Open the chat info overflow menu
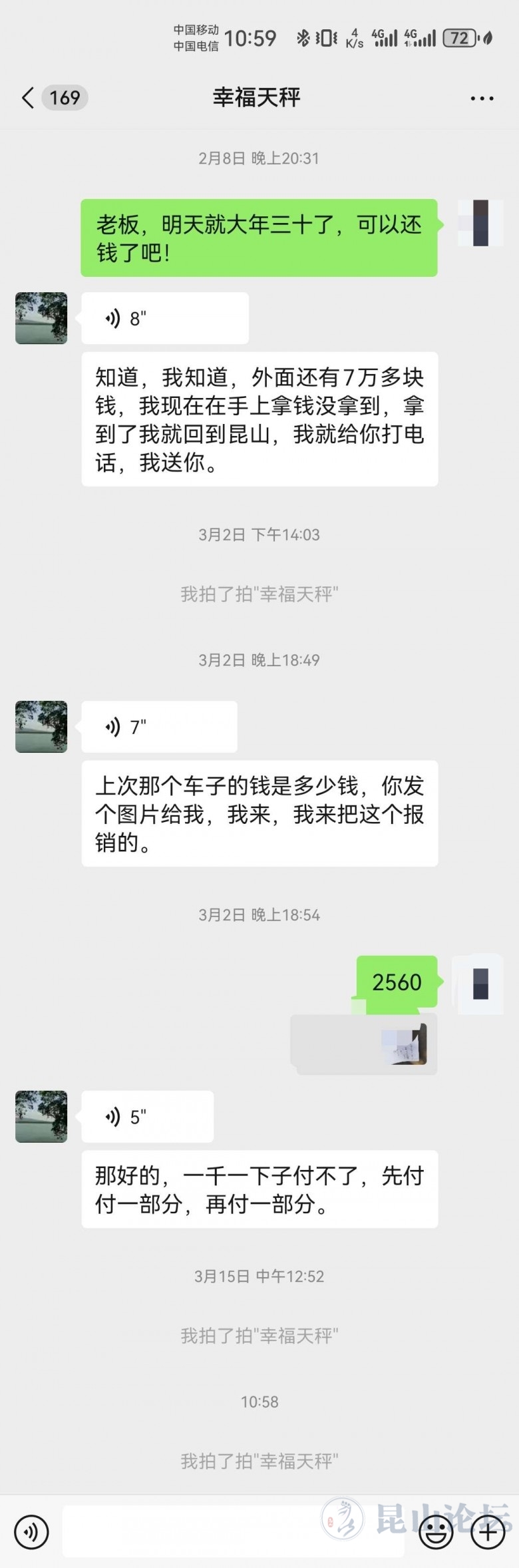 [482, 98]
